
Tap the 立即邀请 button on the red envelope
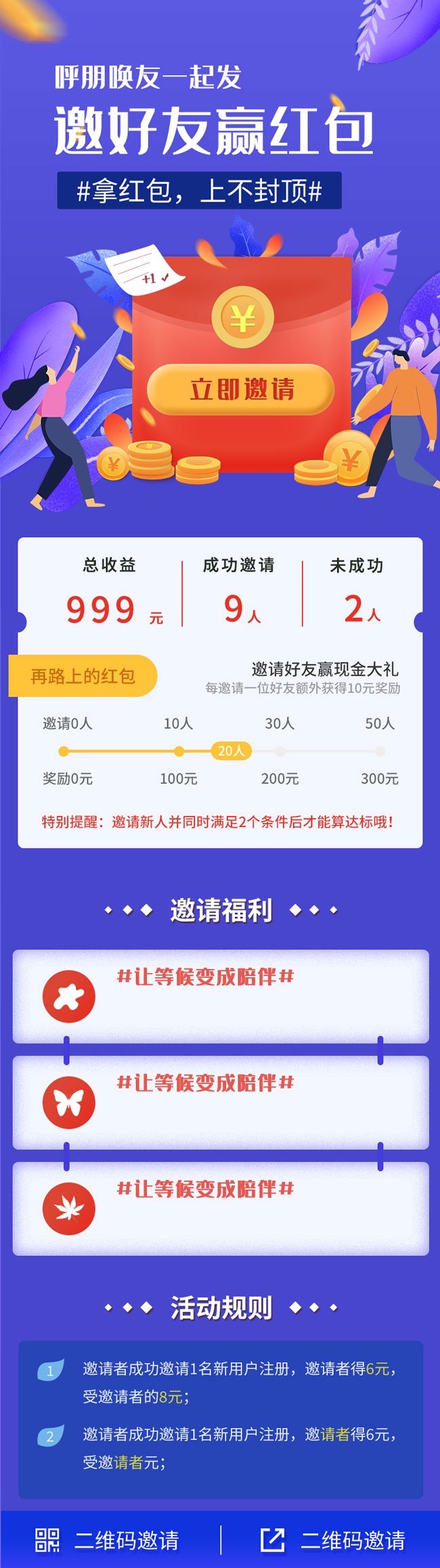pyautogui.click(x=241, y=390)
